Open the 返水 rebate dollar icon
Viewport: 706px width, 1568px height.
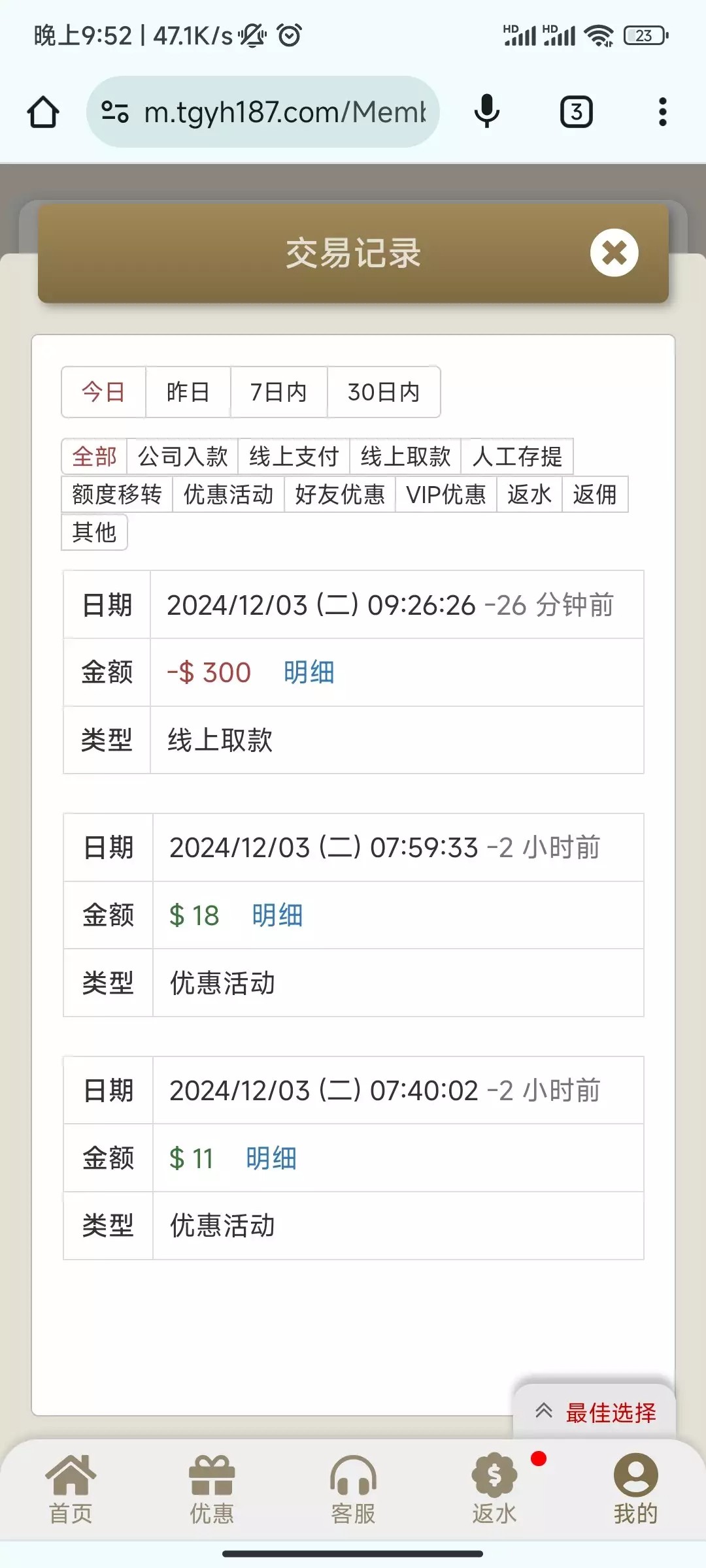pyautogui.click(x=494, y=1483)
